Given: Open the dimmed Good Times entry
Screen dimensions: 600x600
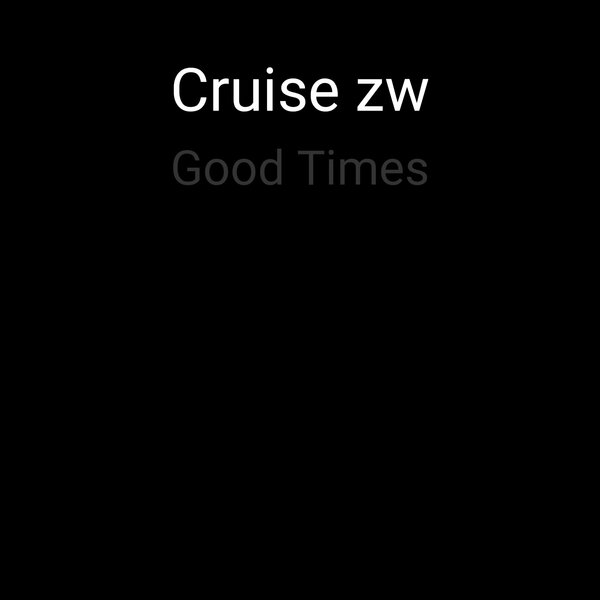Looking at the screenshot, I should (300, 169).
